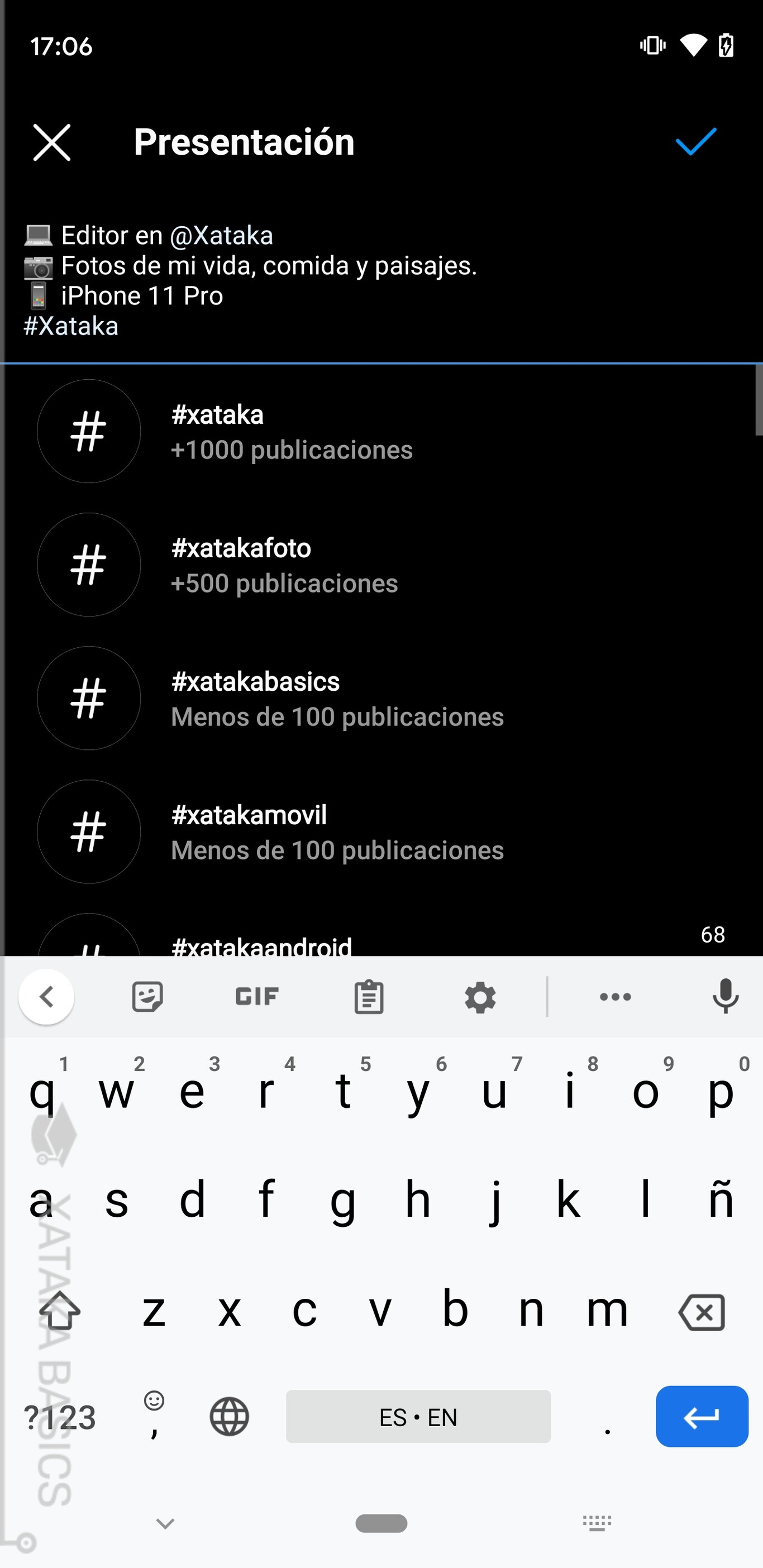Tap the bio text field to edit it
The width and height of the screenshot is (763, 1568).
(381, 281)
